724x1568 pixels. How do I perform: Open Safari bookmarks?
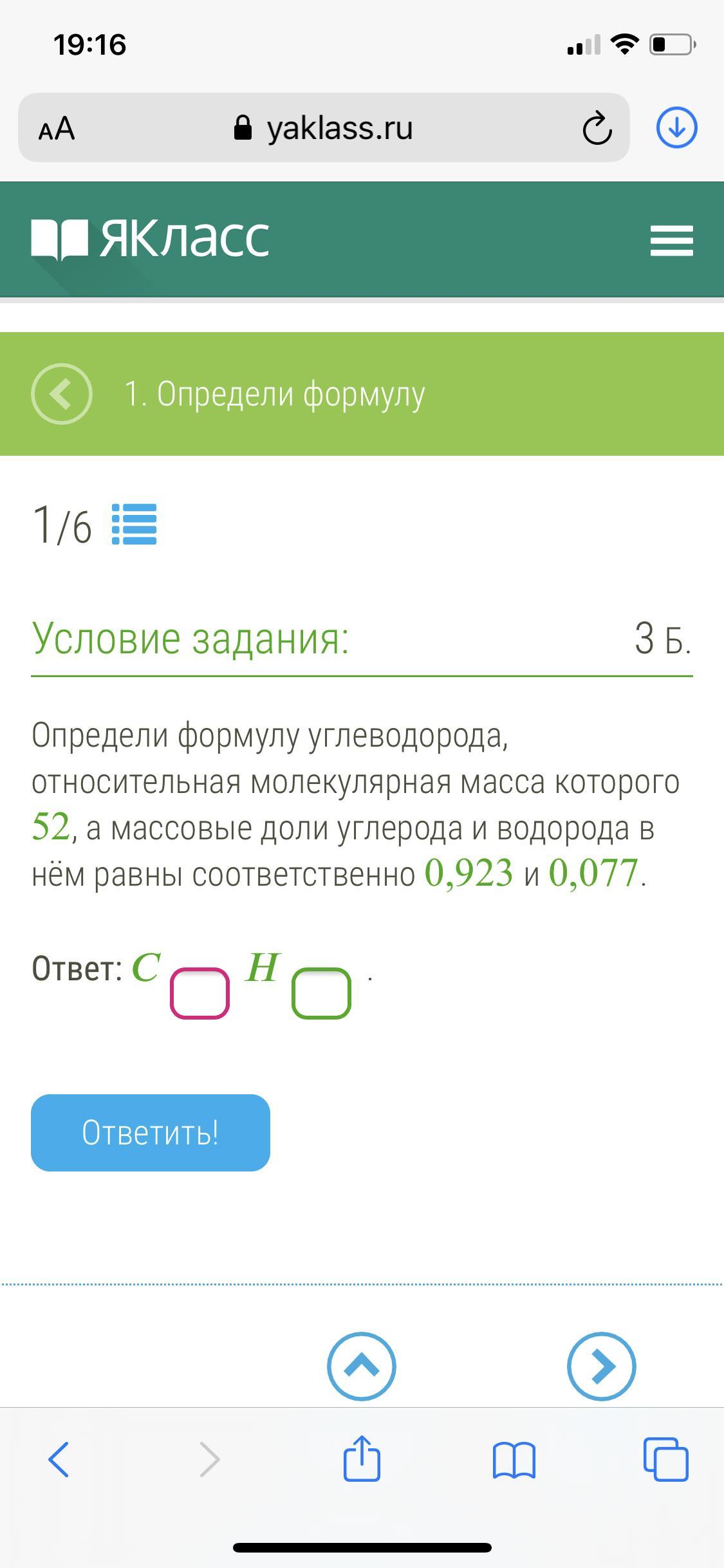[x=514, y=1460]
